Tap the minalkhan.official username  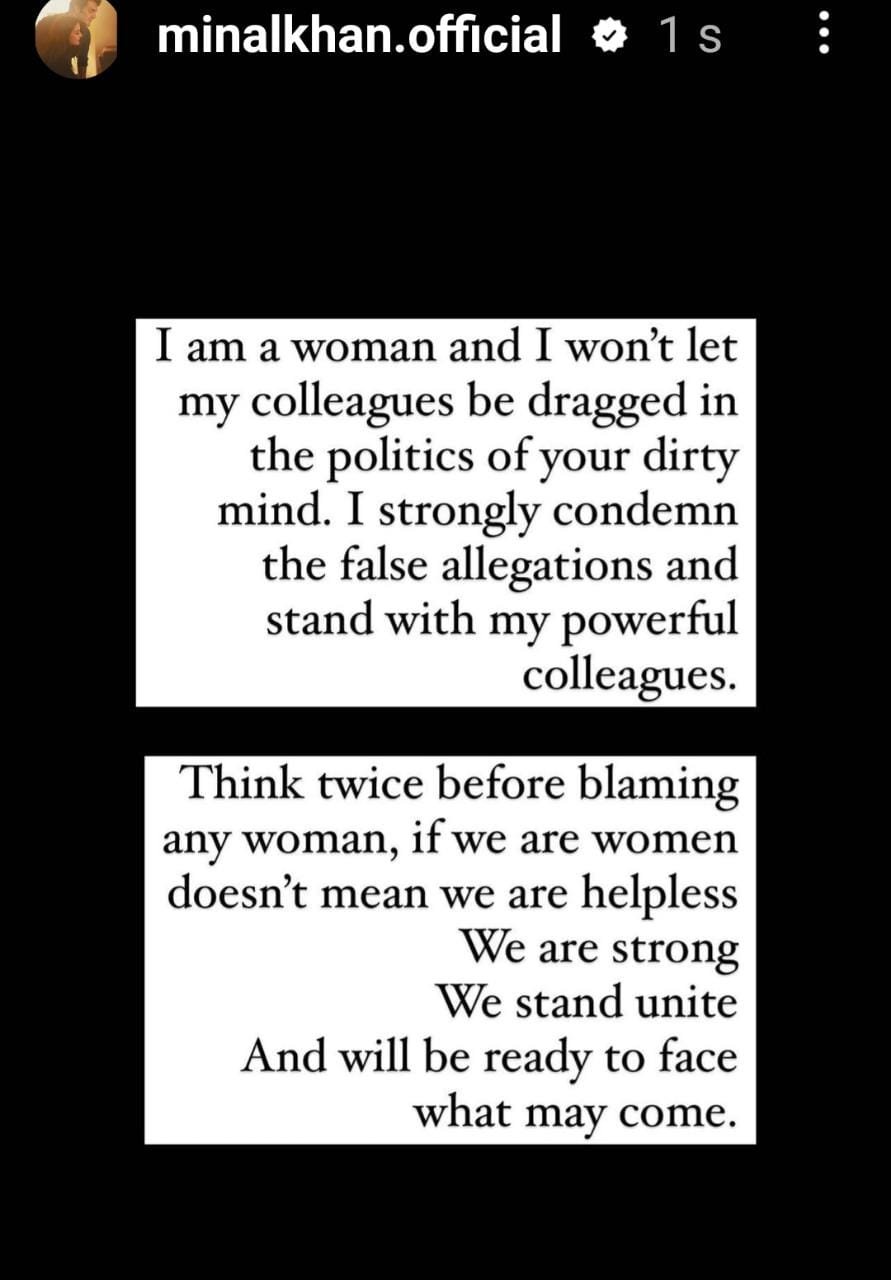359,37
